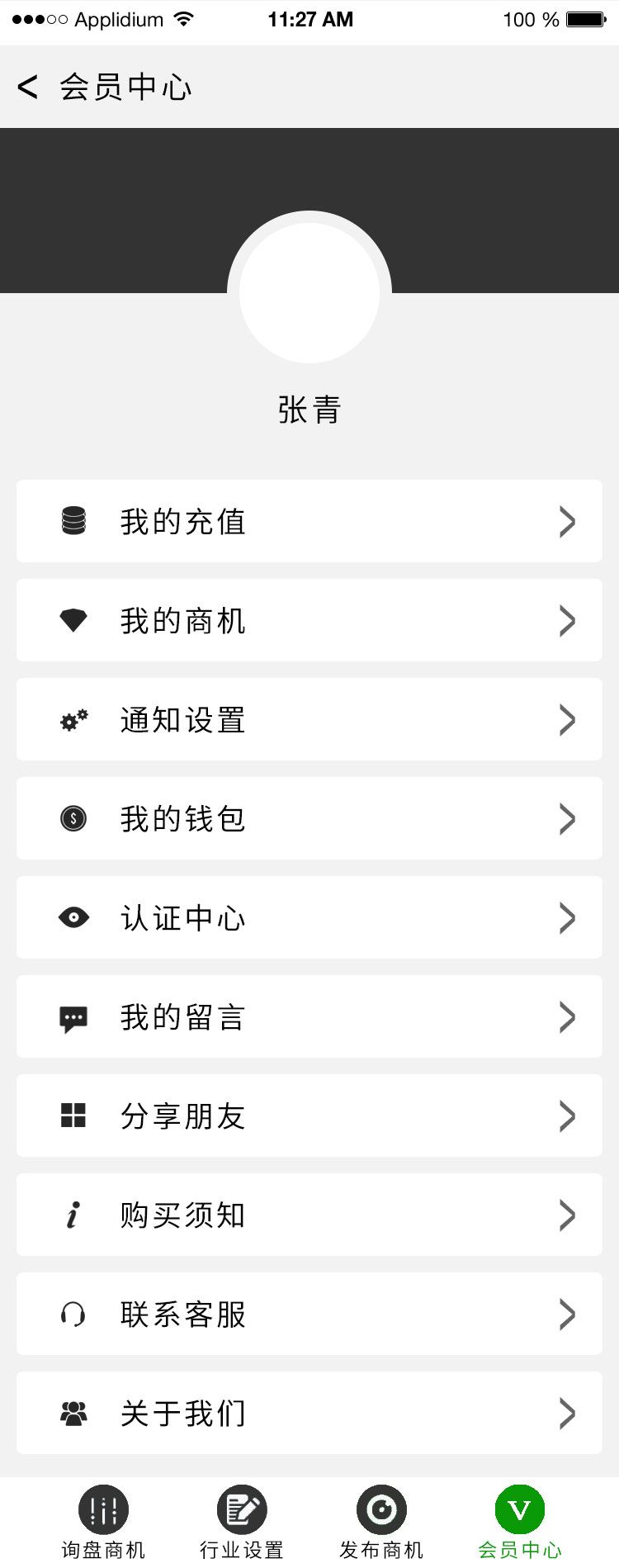Read 购买须知

[x=309, y=1215]
